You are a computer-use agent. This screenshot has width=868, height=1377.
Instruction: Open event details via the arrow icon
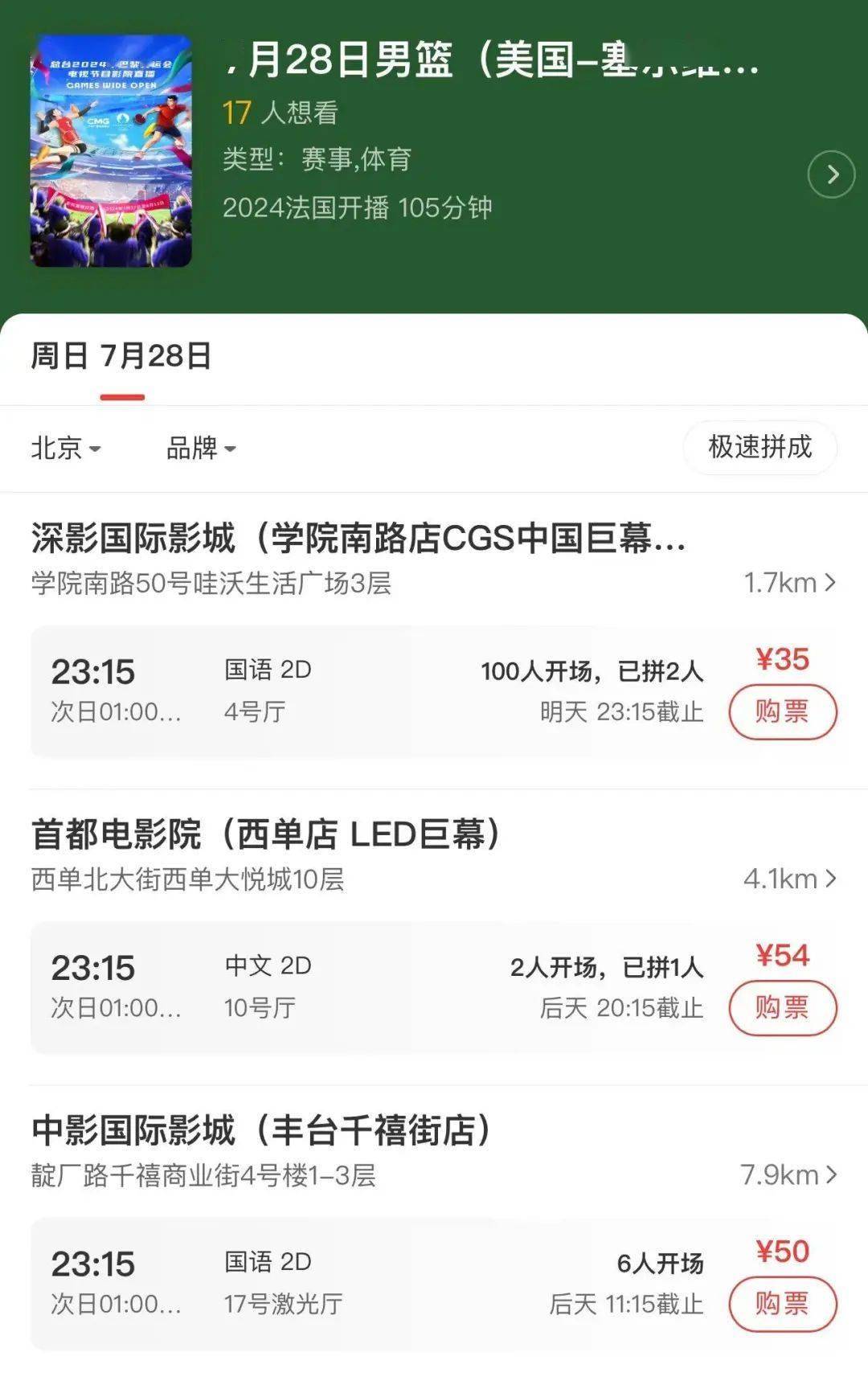pos(831,174)
